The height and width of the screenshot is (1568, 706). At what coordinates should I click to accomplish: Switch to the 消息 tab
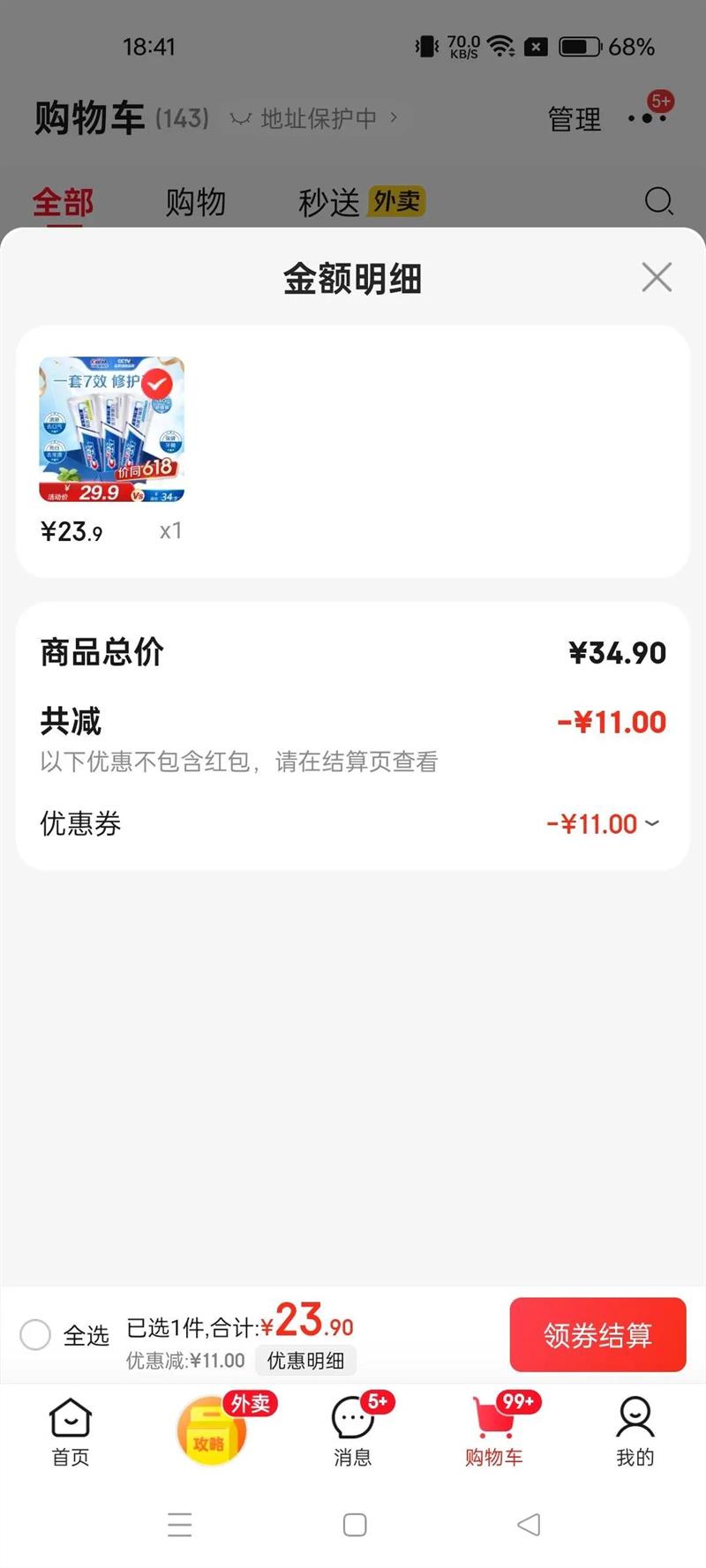click(x=353, y=1431)
